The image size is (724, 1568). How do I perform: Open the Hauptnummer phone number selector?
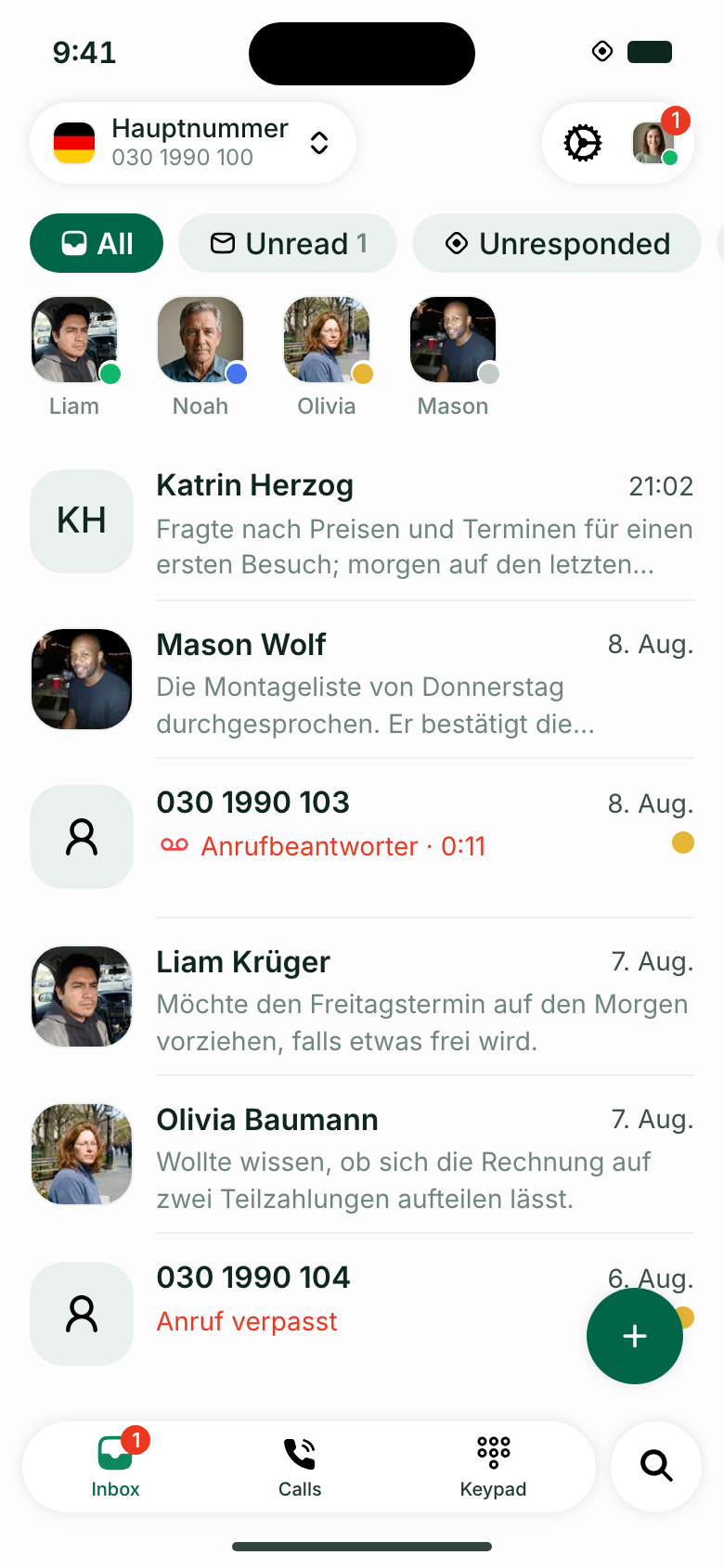point(193,143)
